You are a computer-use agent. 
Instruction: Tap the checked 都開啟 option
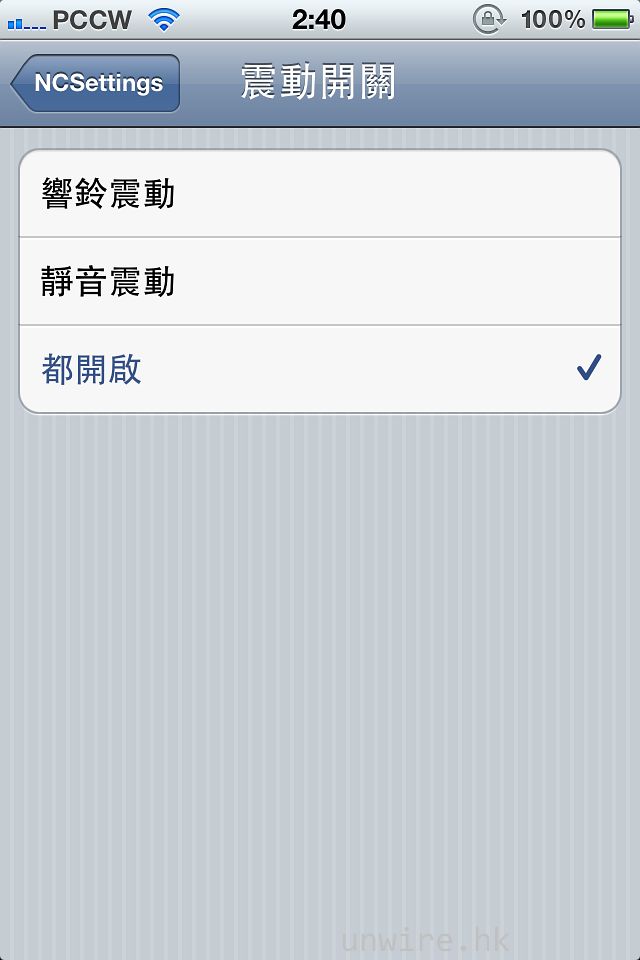click(x=320, y=370)
